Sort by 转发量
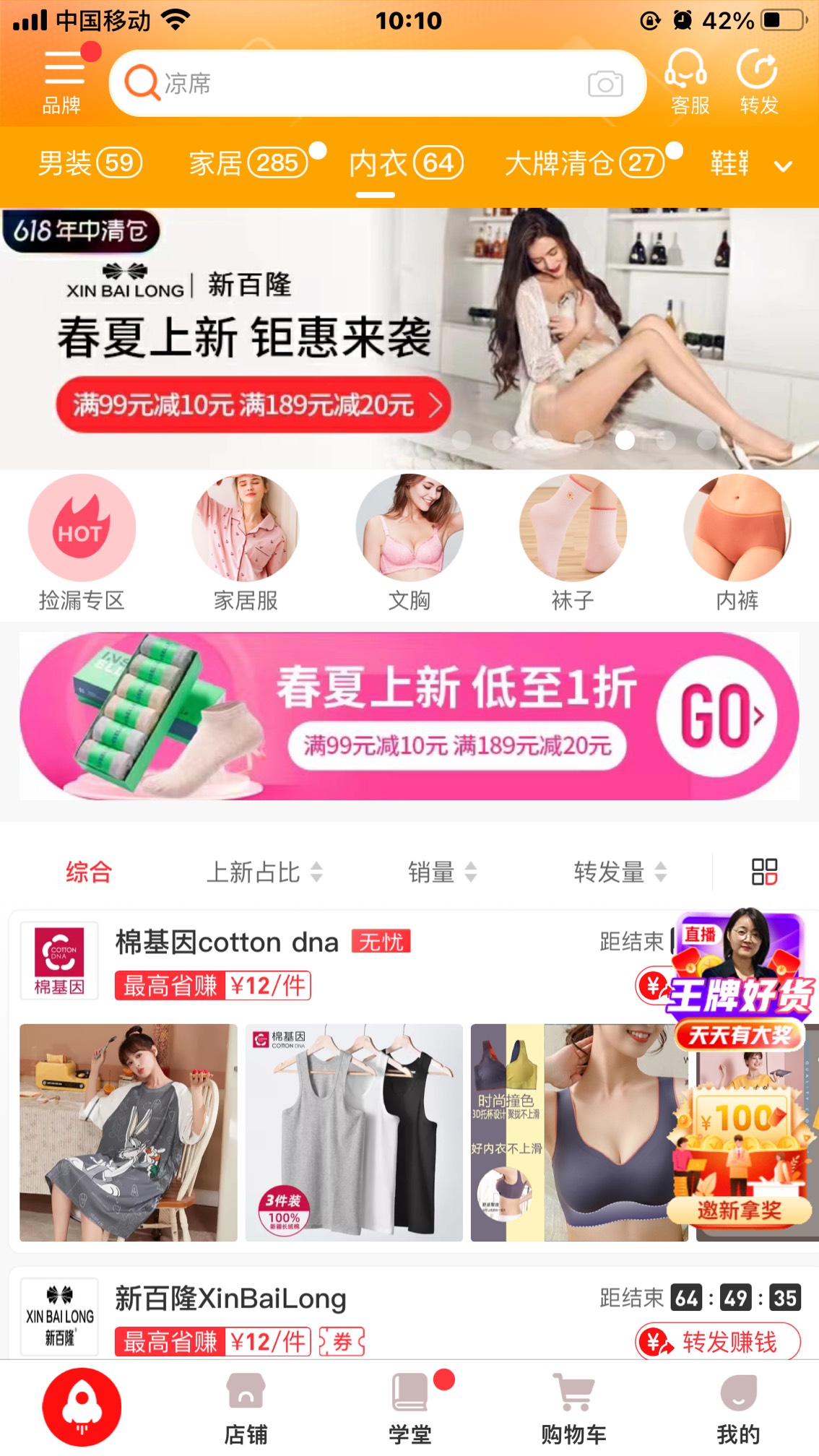This screenshot has width=819, height=1456. (x=620, y=872)
